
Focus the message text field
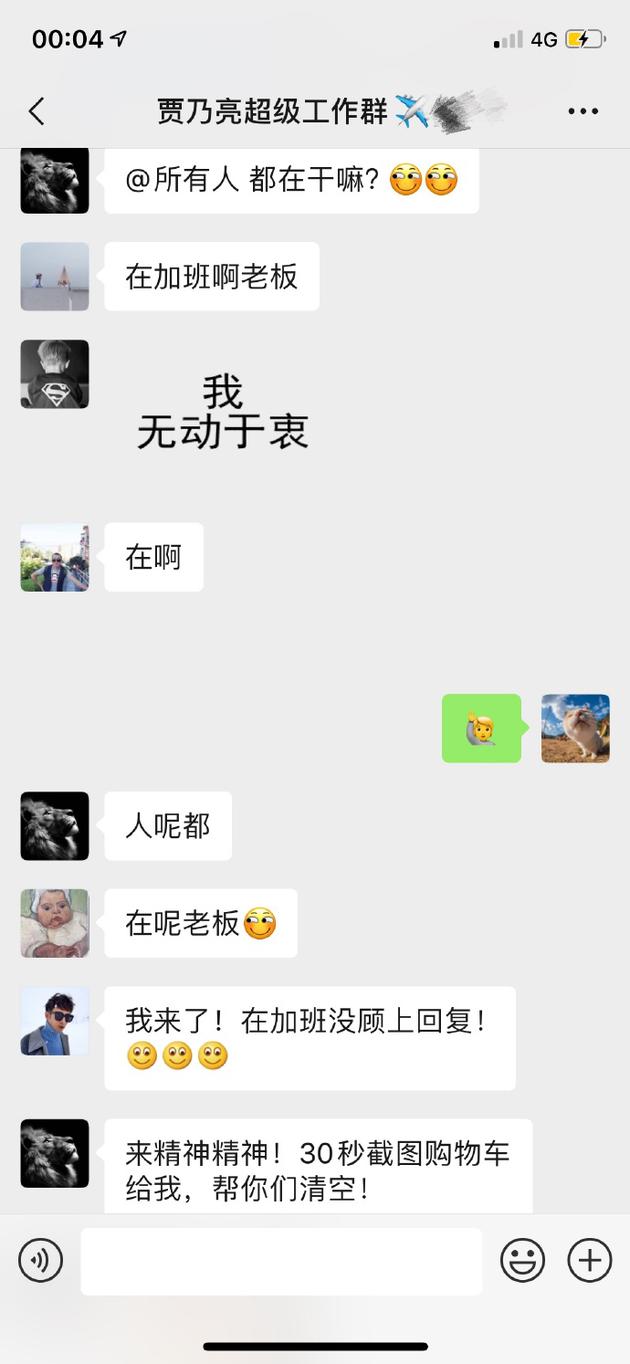(281, 1261)
